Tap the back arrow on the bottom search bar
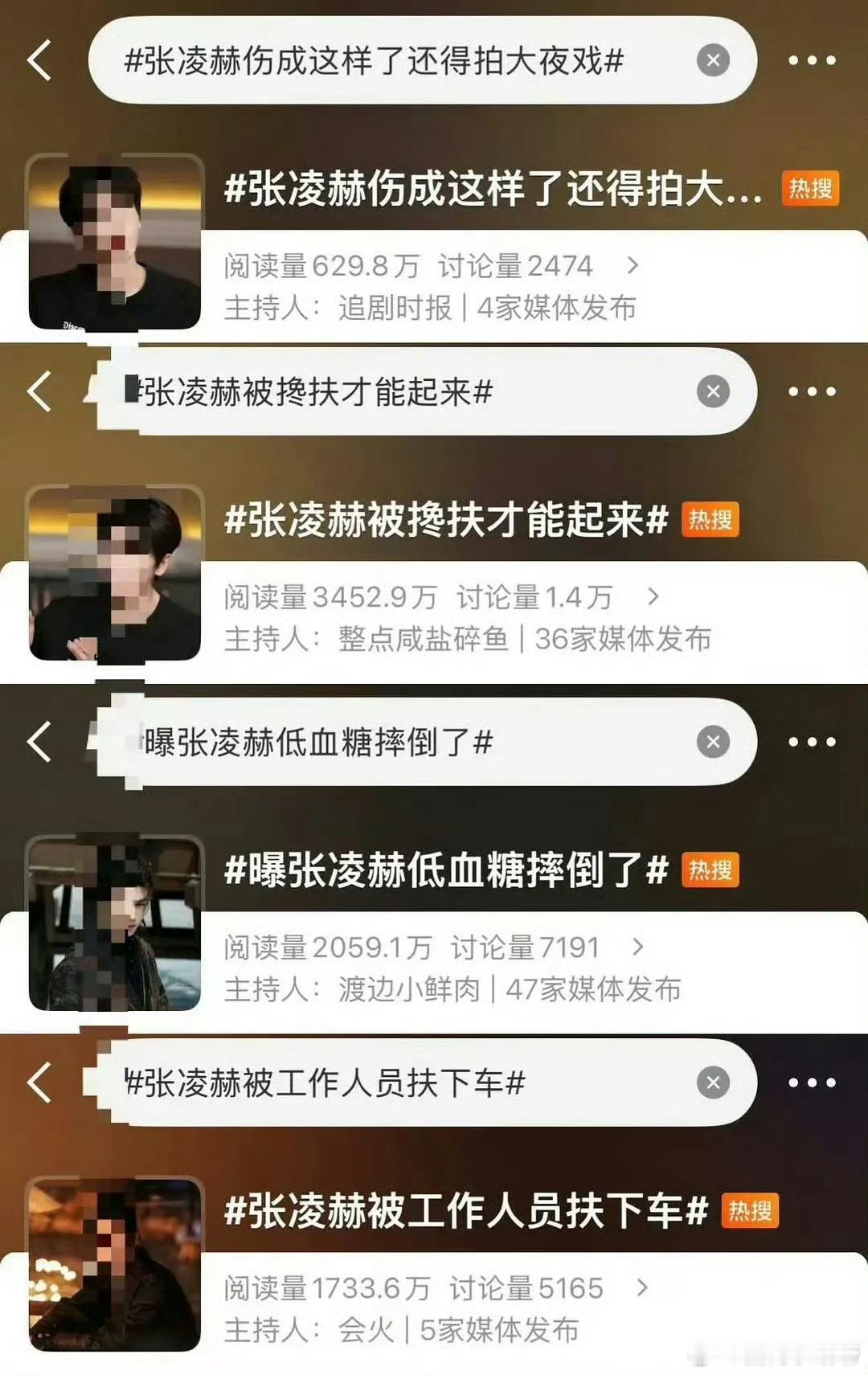This screenshot has height=1375, width=868. 38,1081
